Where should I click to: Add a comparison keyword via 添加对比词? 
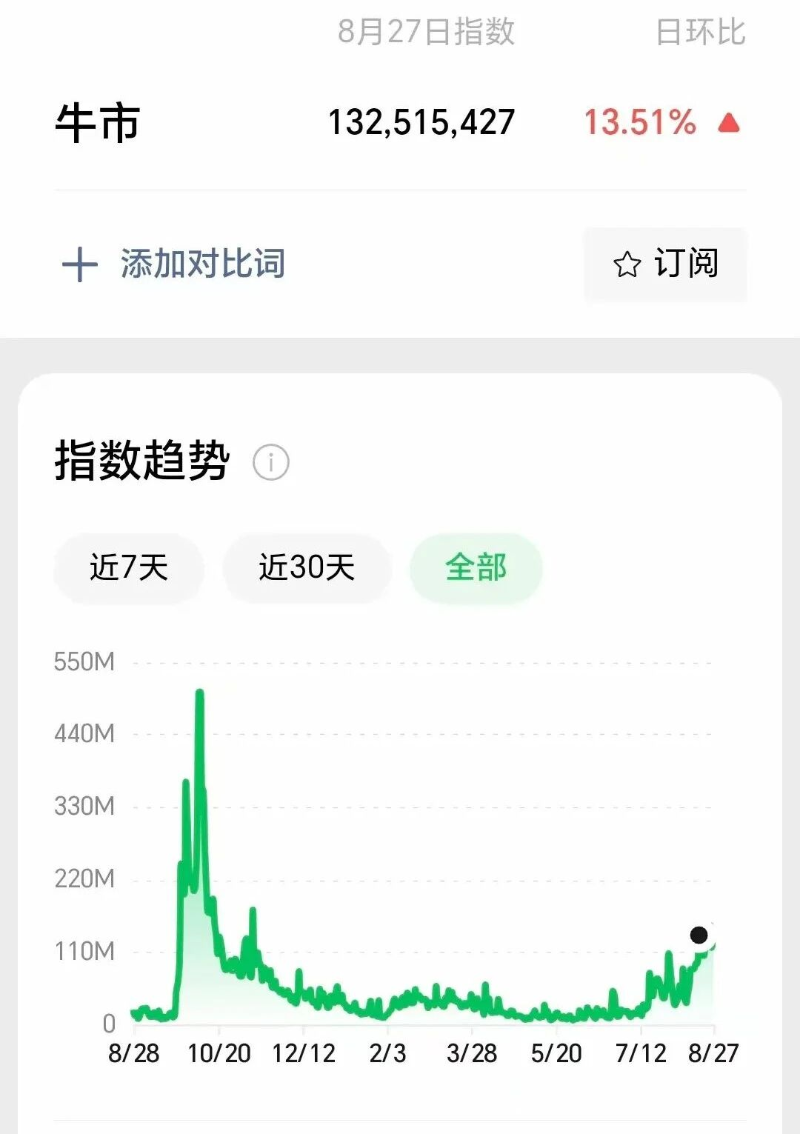174,265
